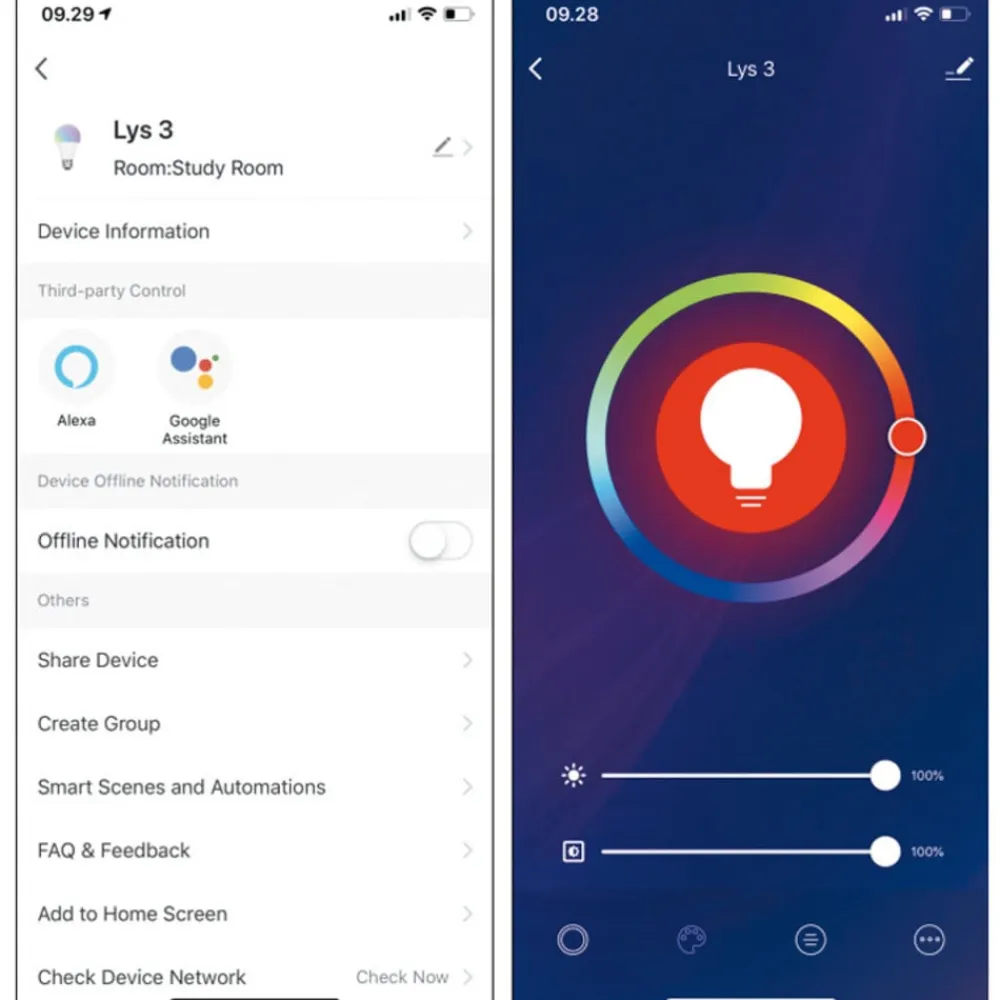Enable the Offline Notification switch
Image resolution: width=1000 pixels, height=1000 pixels.
(440, 542)
